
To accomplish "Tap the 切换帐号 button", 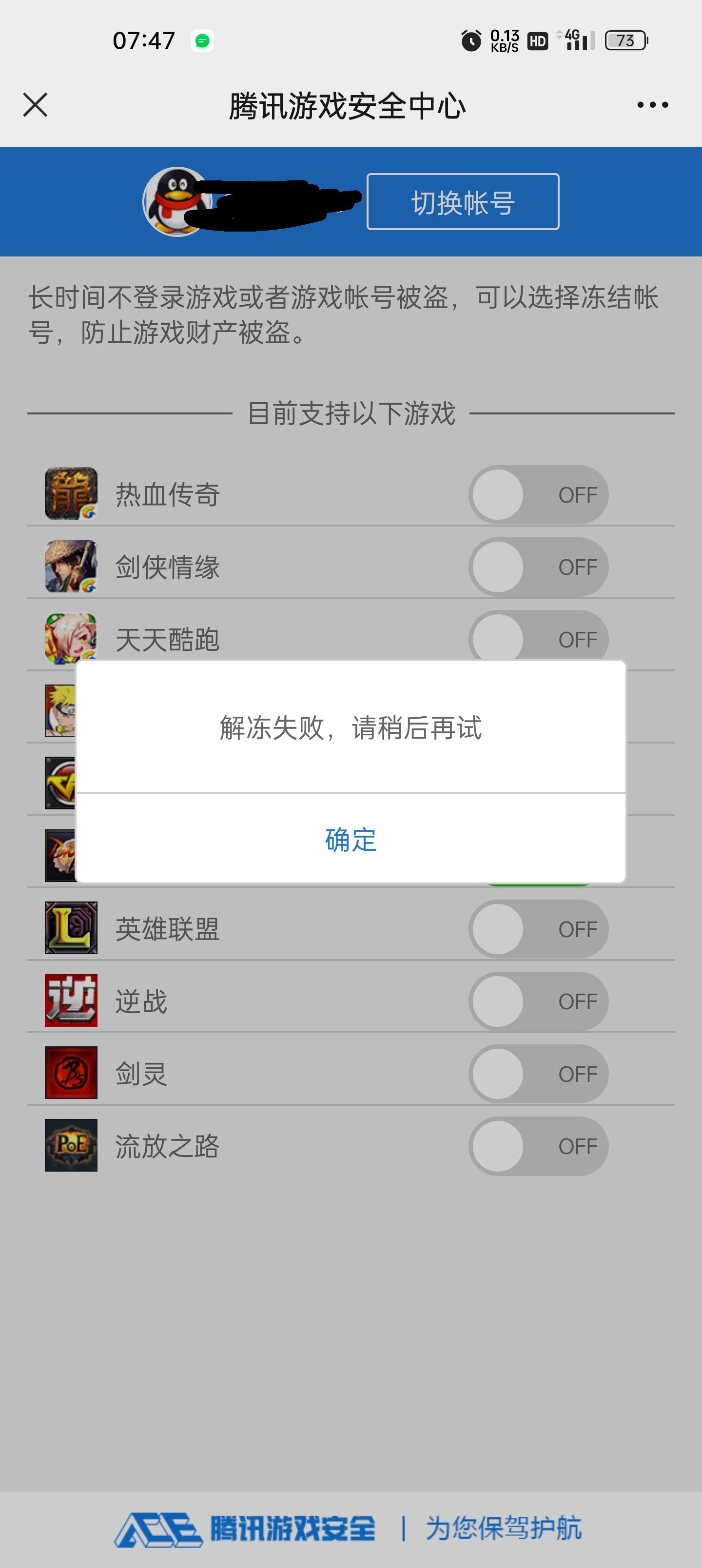I will pyautogui.click(x=463, y=201).
